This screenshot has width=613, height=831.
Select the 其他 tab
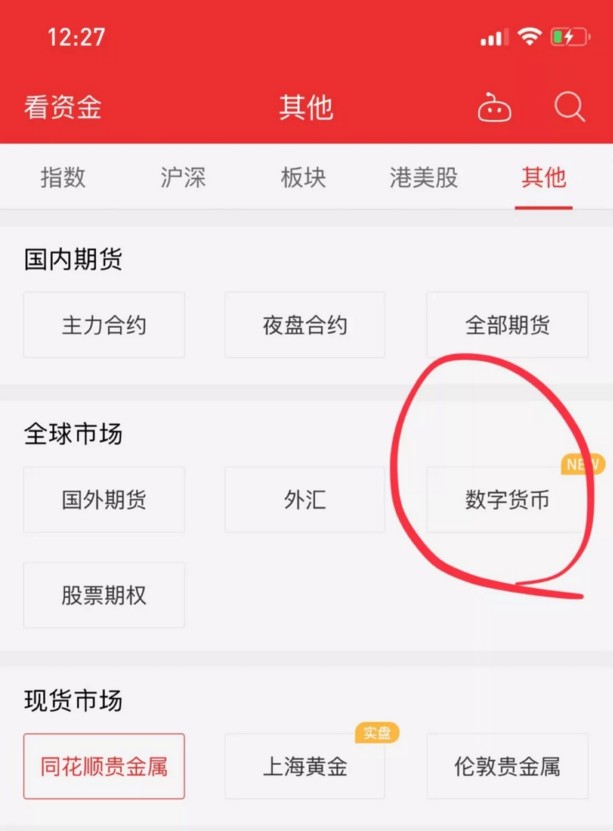pyautogui.click(x=543, y=178)
